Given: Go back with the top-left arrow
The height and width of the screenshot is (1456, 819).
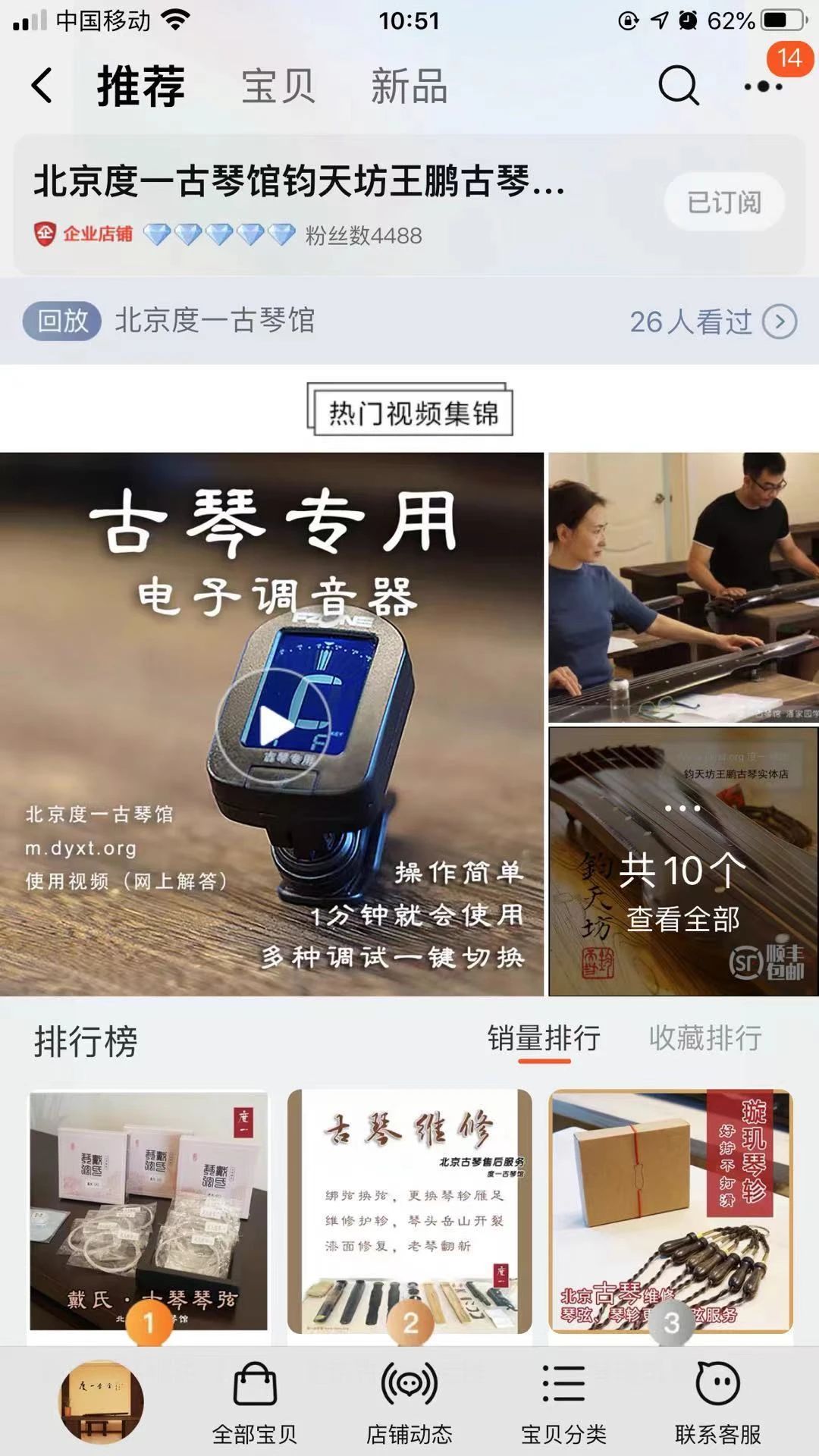Looking at the screenshot, I should pos(42,85).
